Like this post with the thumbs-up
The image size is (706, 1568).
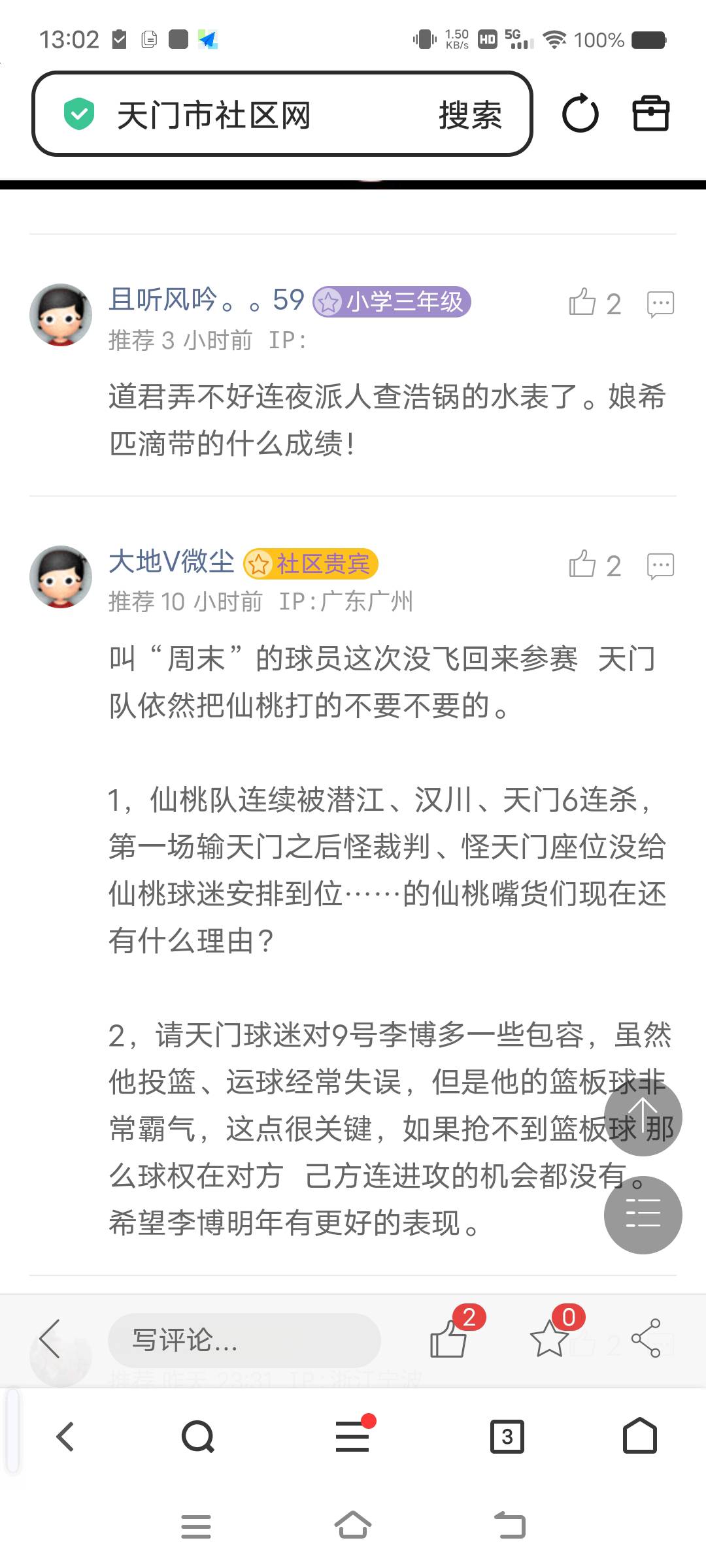[449, 1339]
